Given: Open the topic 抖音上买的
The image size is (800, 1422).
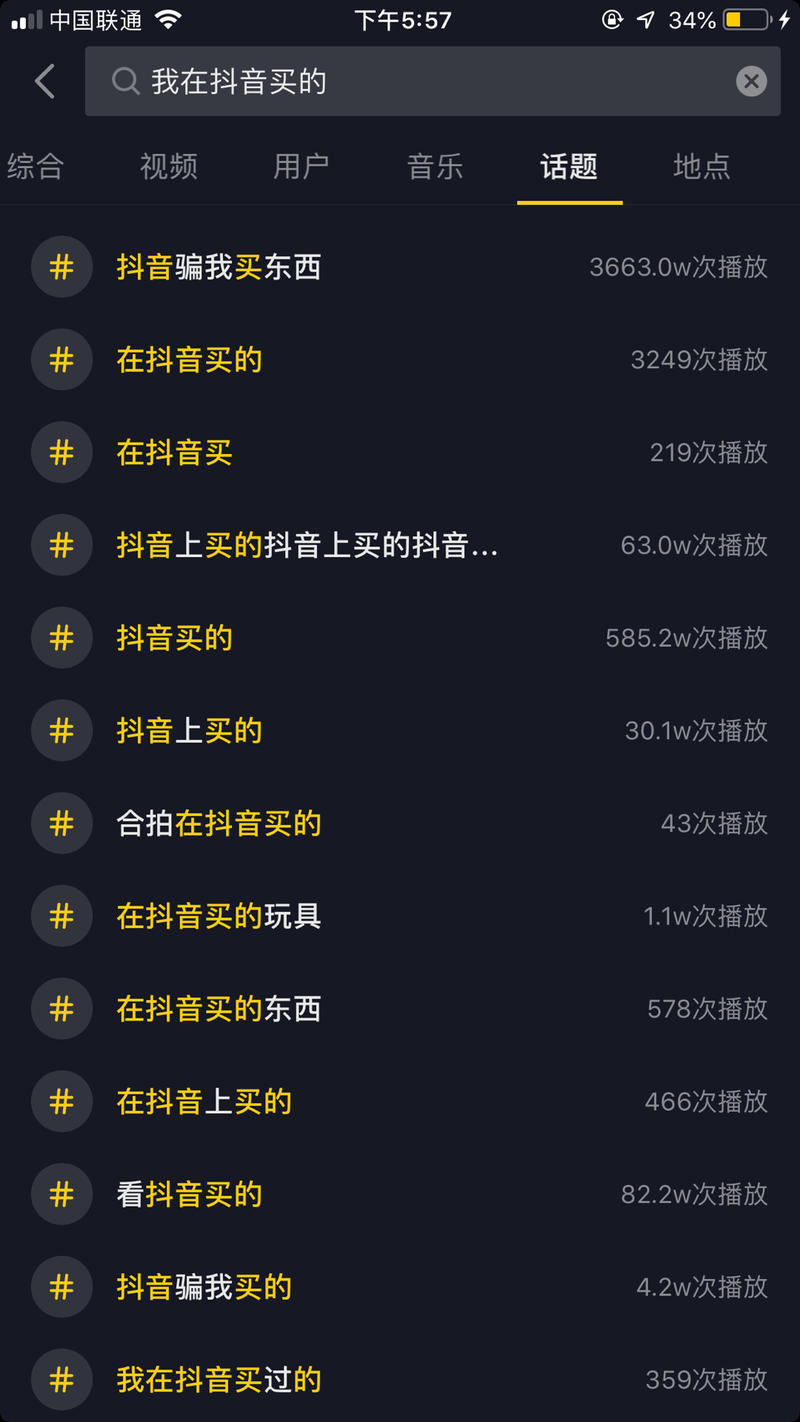Looking at the screenshot, I should click(x=188, y=730).
